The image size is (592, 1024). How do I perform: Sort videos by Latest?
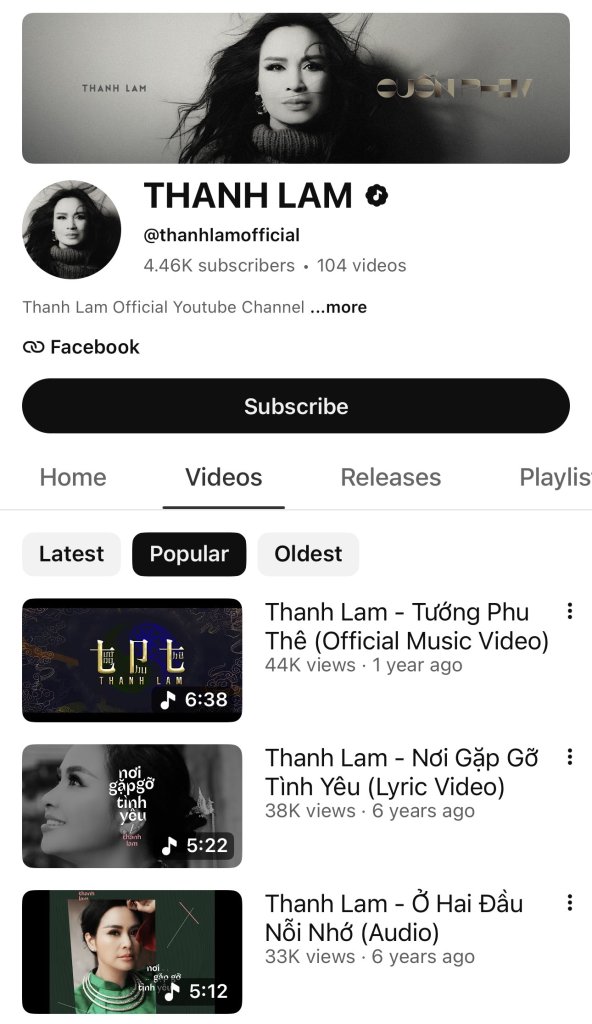point(71,554)
